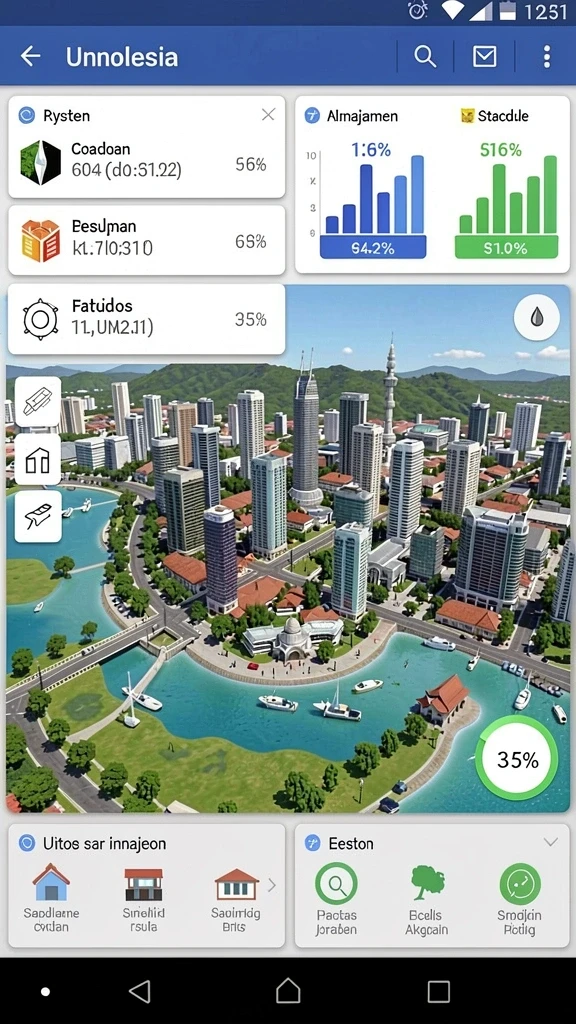Open the overflow menu

click(547, 57)
